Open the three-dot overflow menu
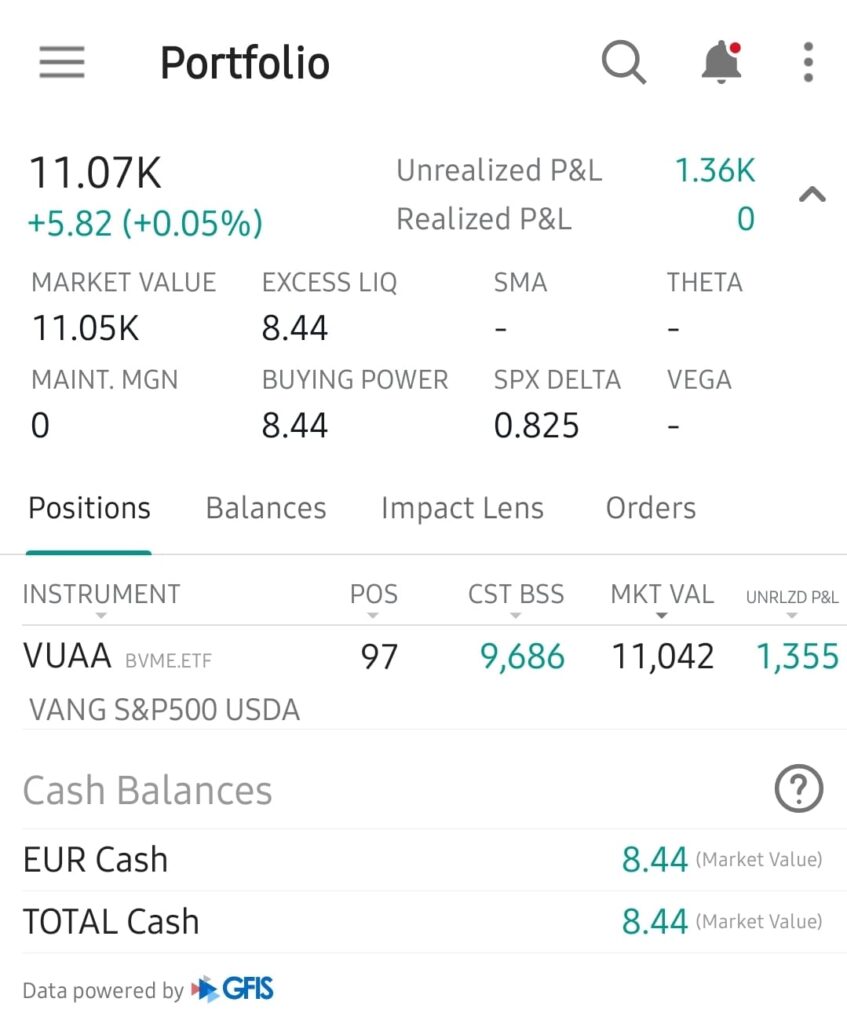 pyautogui.click(x=808, y=63)
